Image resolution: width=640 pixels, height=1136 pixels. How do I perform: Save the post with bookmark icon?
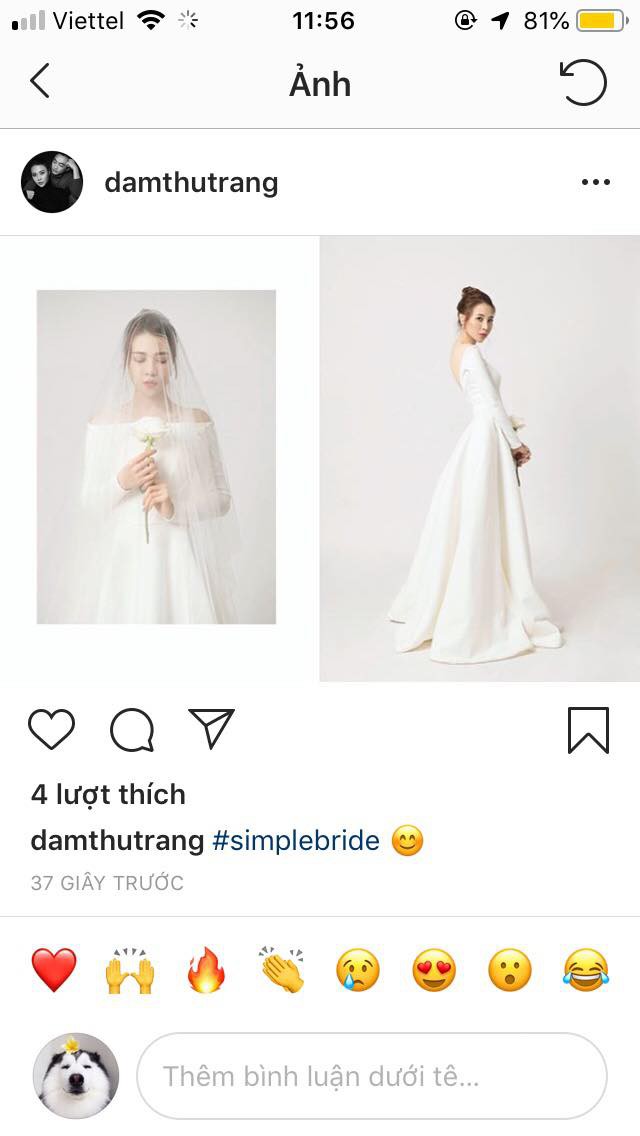tap(588, 730)
